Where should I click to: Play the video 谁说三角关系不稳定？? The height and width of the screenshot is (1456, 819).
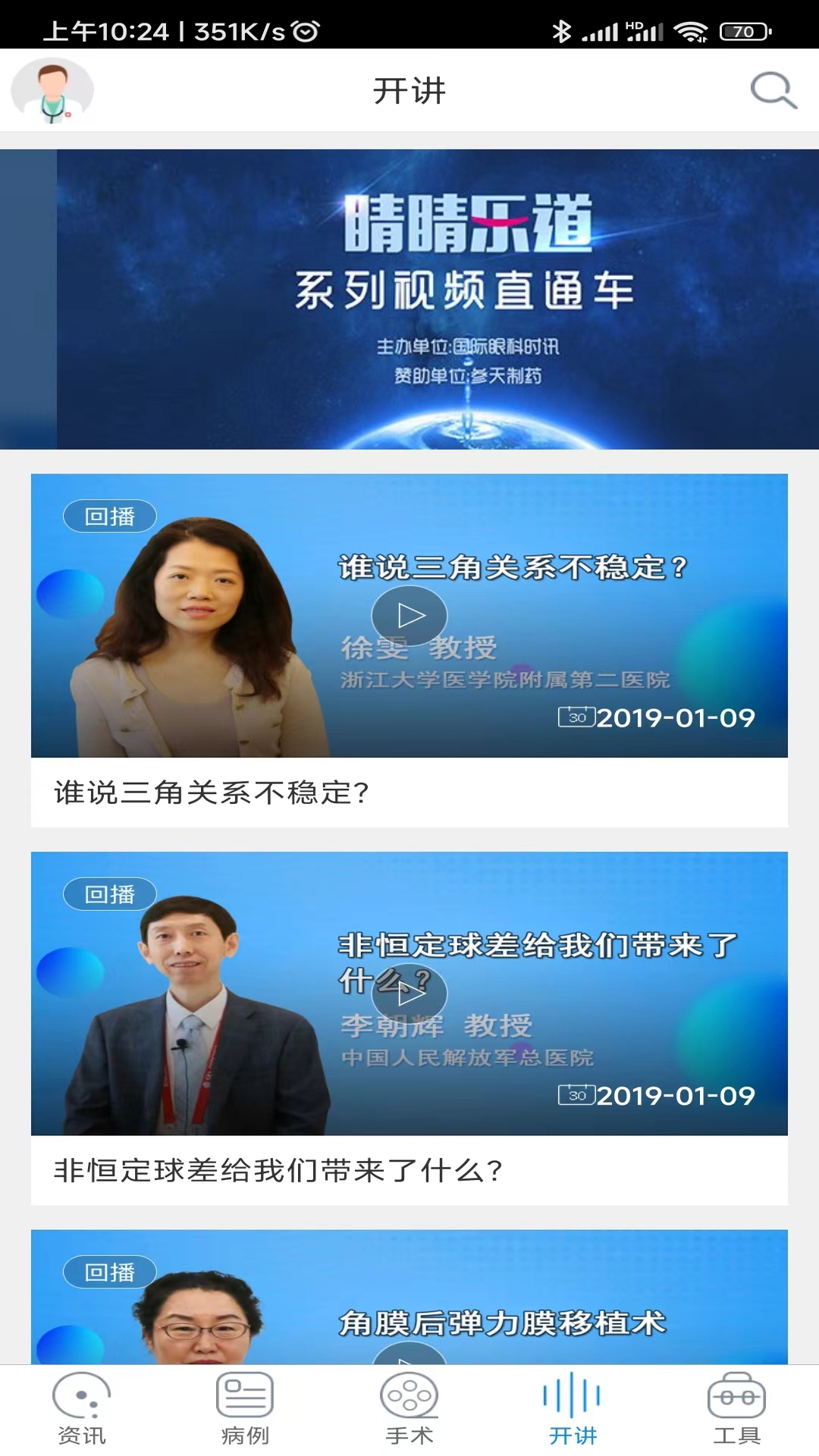tap(409, 616)
